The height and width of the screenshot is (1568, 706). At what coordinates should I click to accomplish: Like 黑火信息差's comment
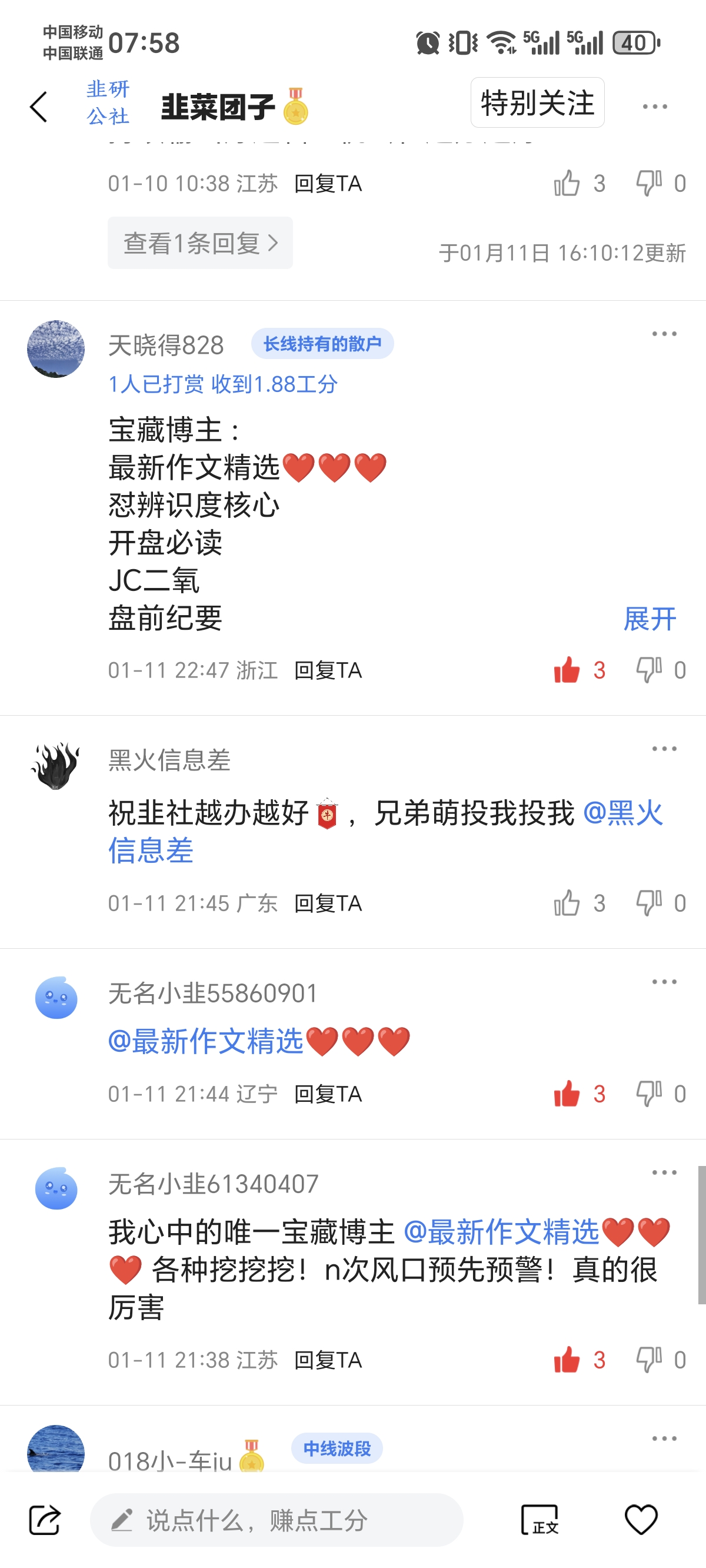[x=567, y=903]
